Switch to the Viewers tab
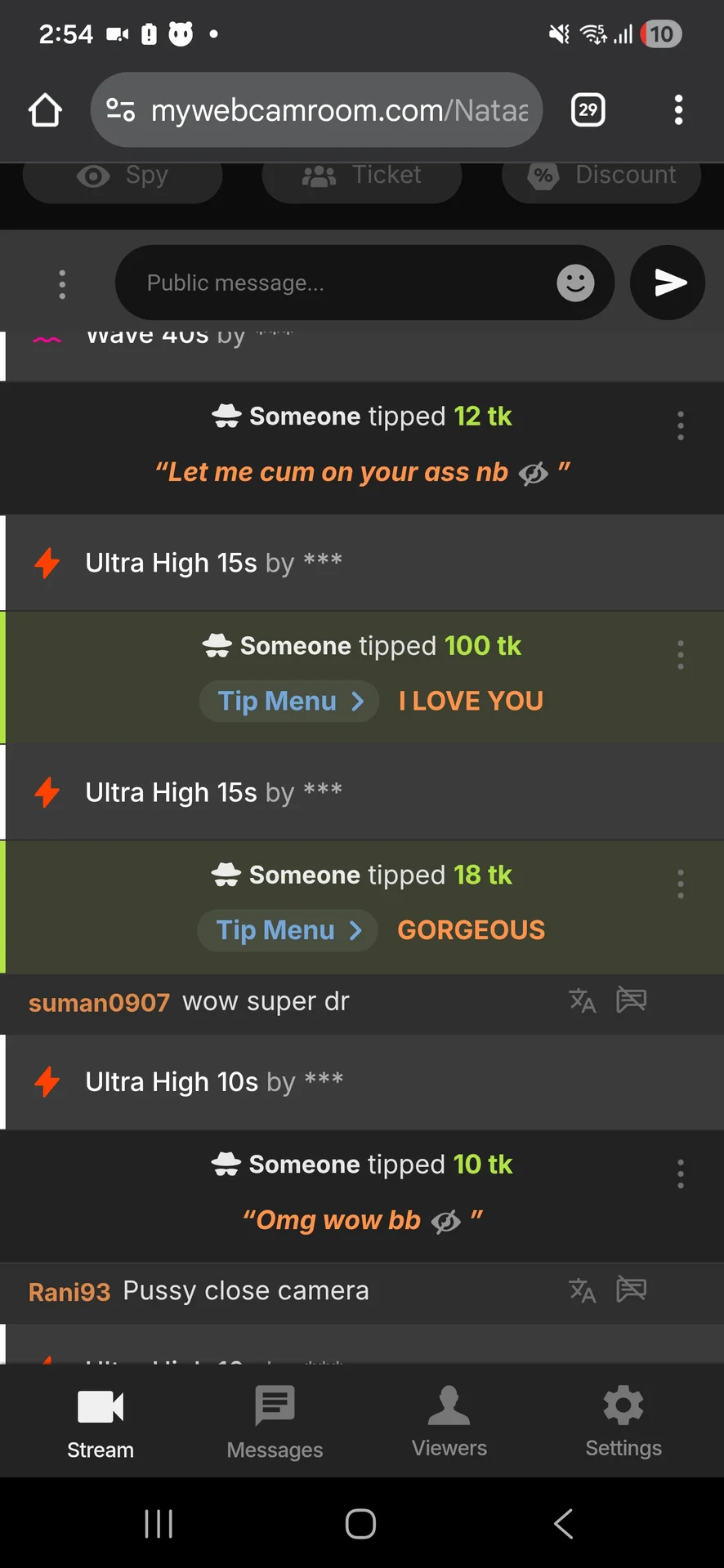 [449, 1422]
